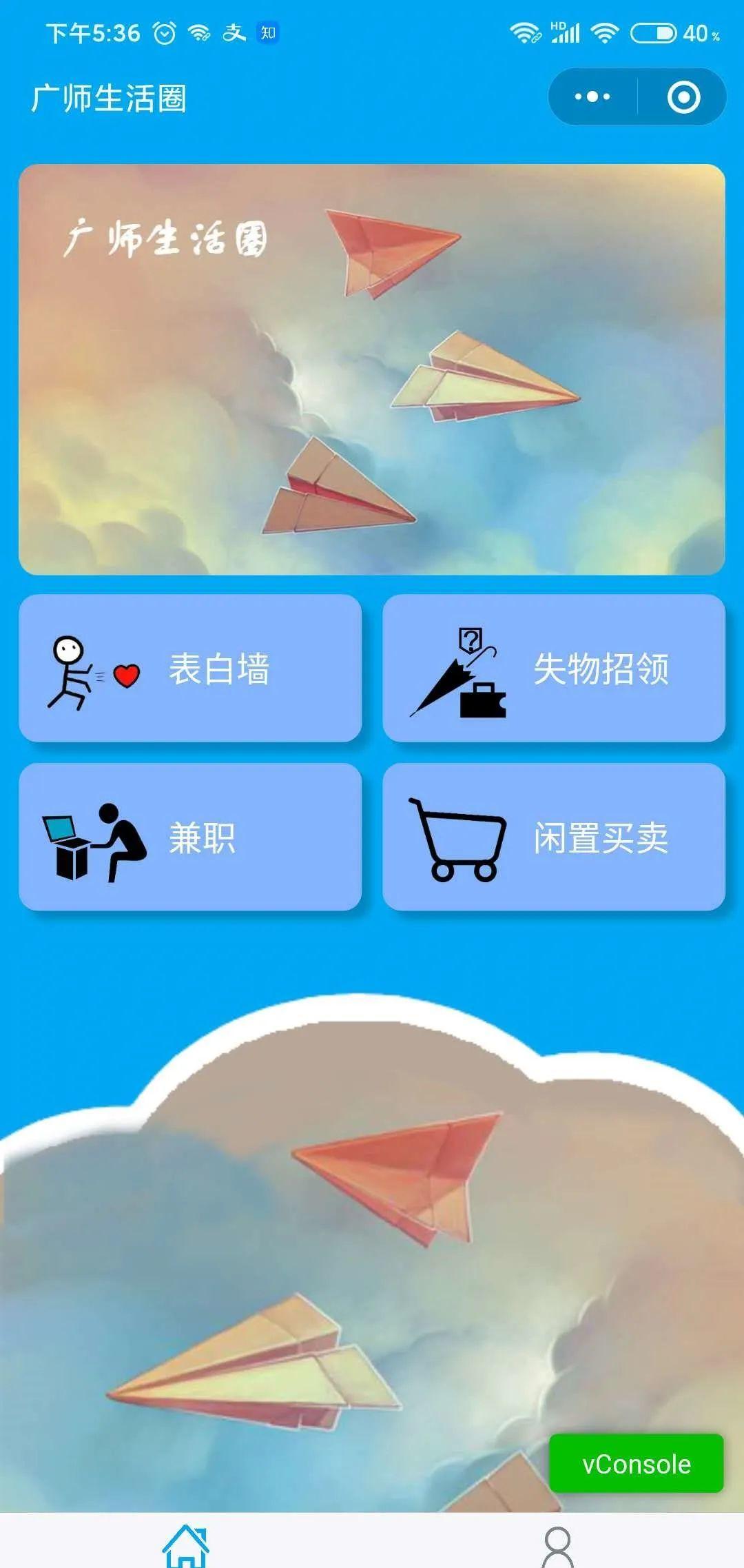Open the vConsole debug panel
The height and width of the screenshot is (1568, 744).
(x=636, y=1463)
